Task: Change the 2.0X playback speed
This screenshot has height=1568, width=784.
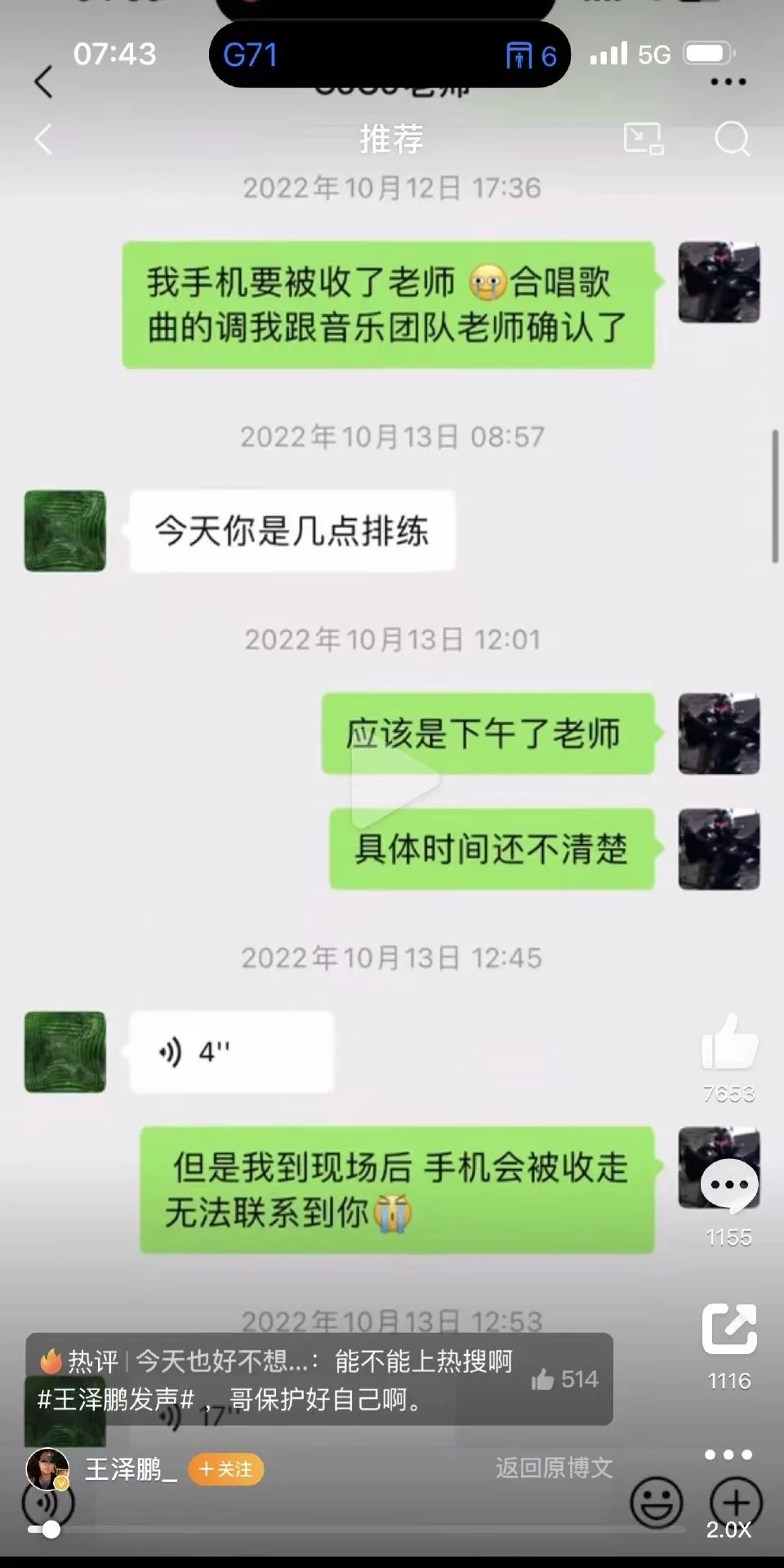Action: point(728,1530)
